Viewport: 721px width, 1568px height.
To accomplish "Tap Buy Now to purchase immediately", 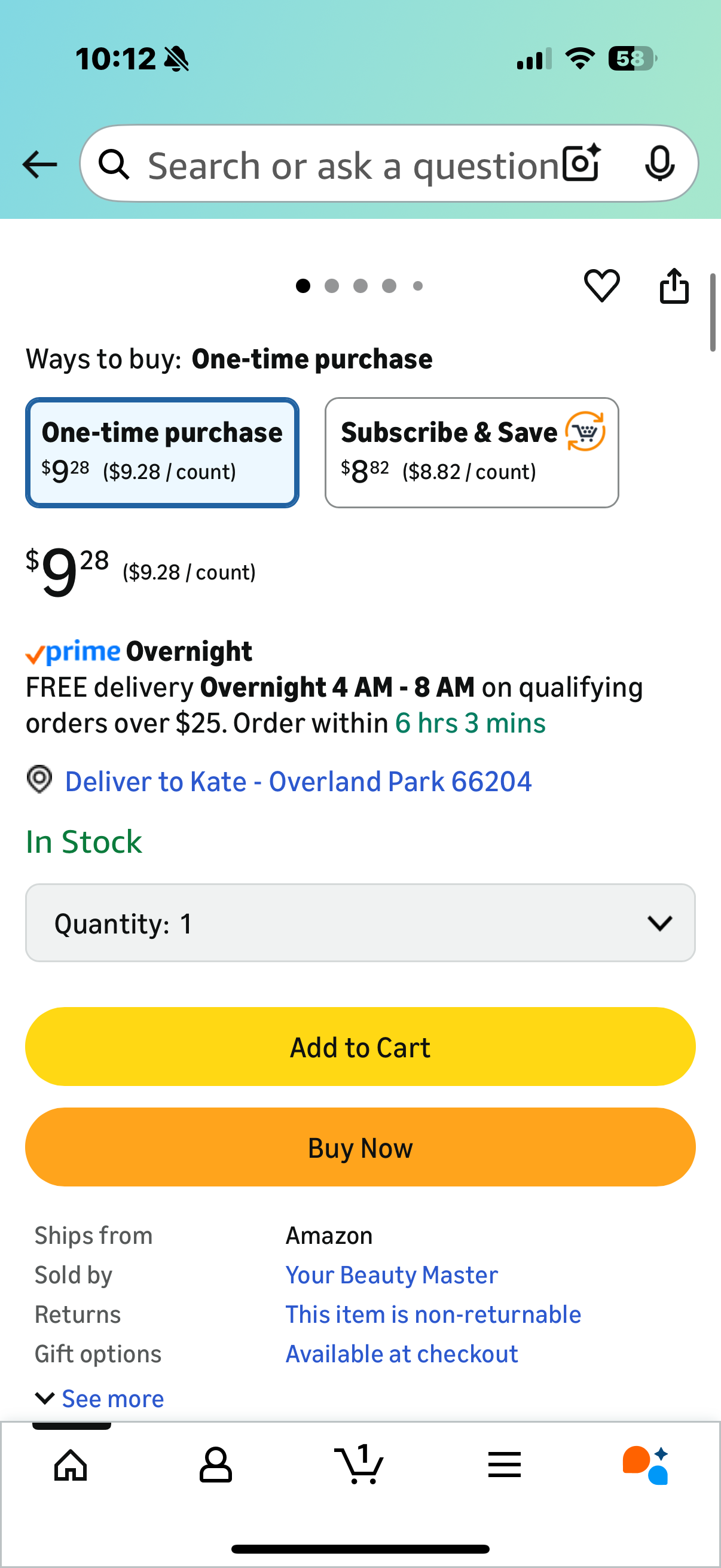I will point(360,1147).
